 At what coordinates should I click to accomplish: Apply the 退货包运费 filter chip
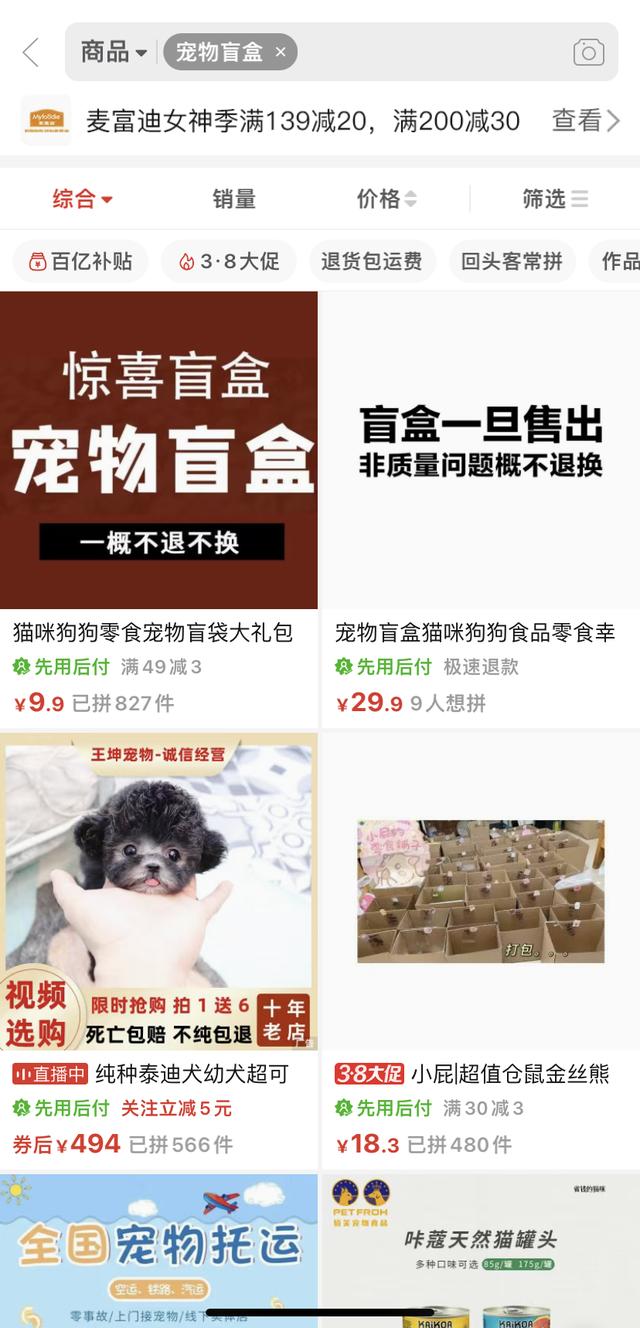tap(371, 262)
